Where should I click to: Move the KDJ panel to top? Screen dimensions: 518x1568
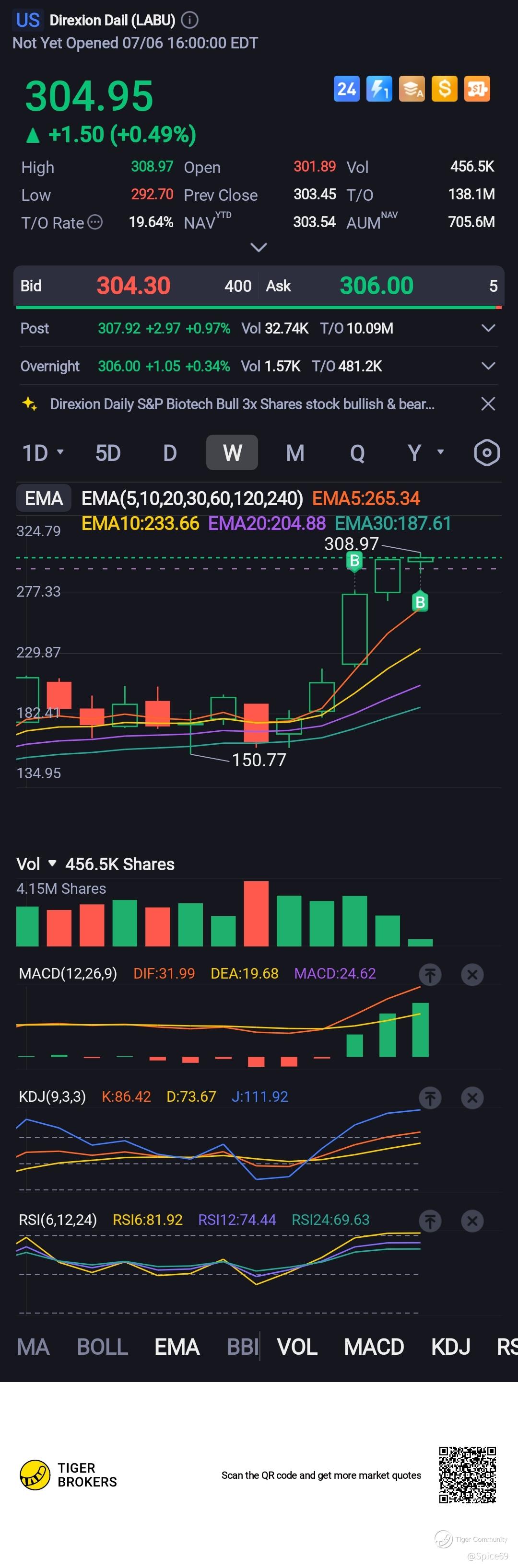click(x=430, y=1097)
